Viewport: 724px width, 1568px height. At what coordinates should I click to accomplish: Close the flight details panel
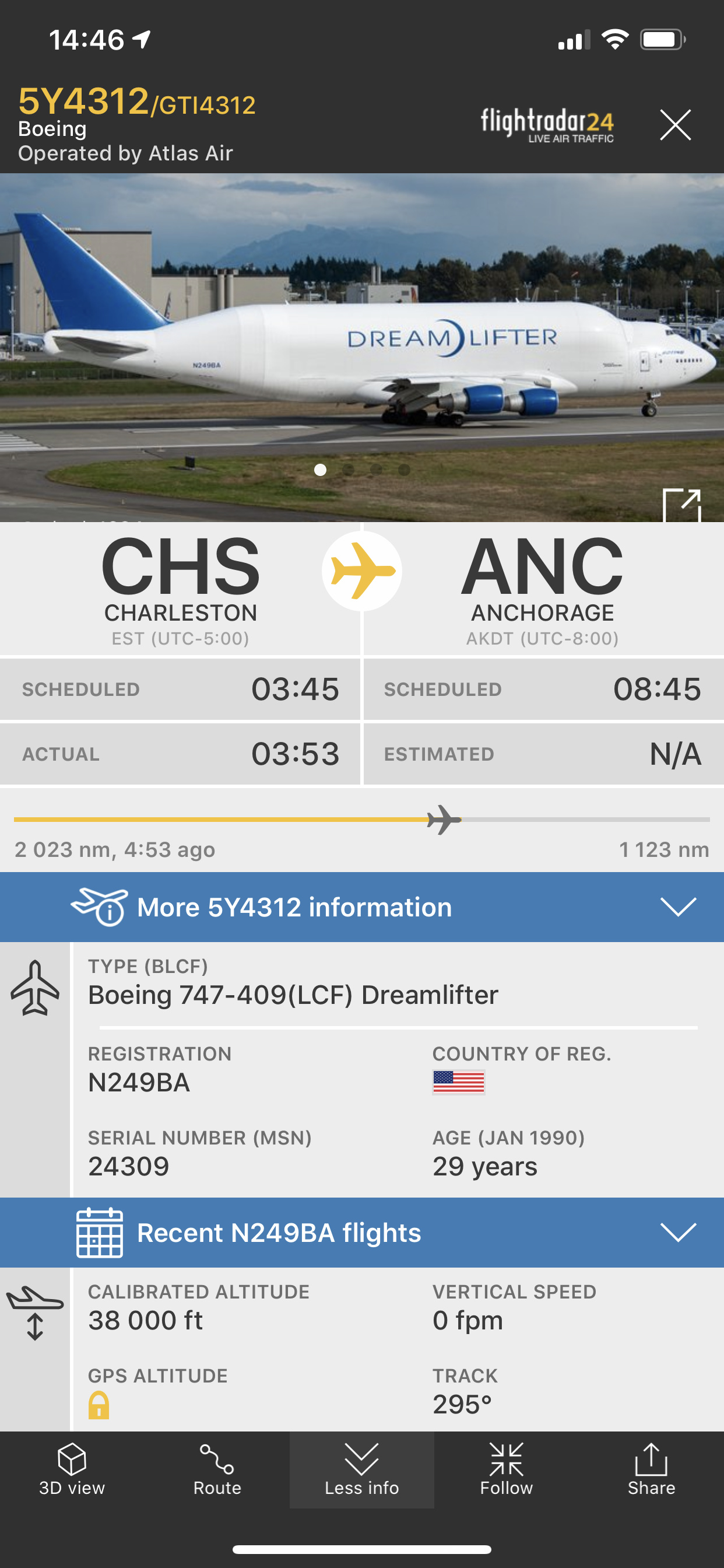(676, 125)
